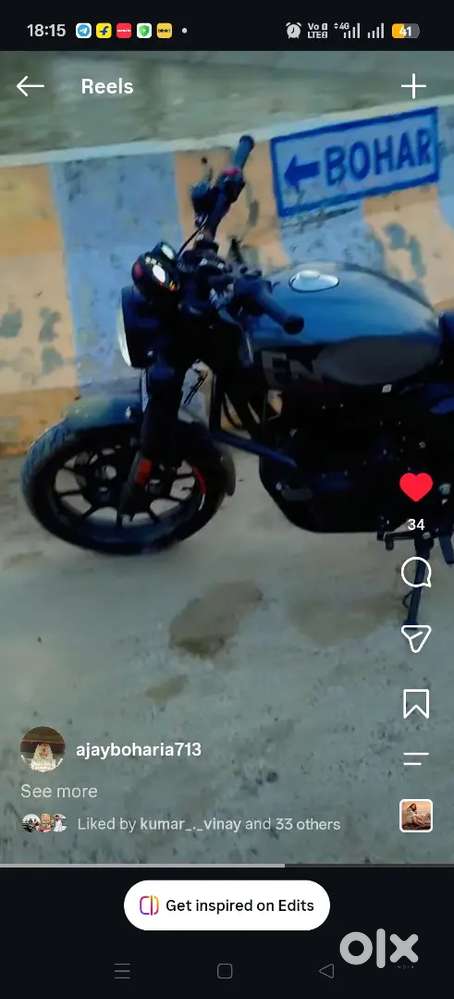Go to home via system home button
The image size is (454, 999).
coord(224,971)
